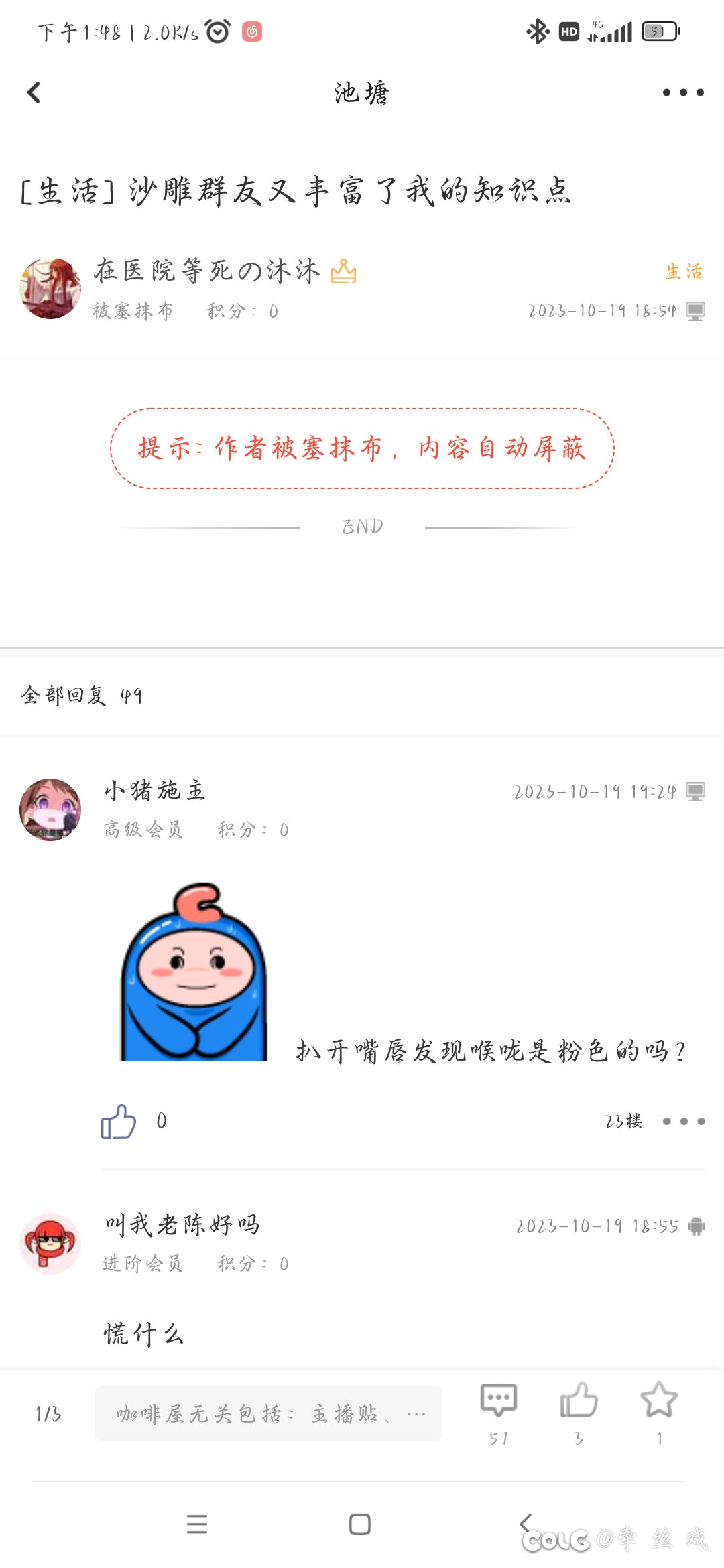
Task: Go to the home screen
Action: pyautogui.click(x=360, y=1524)
